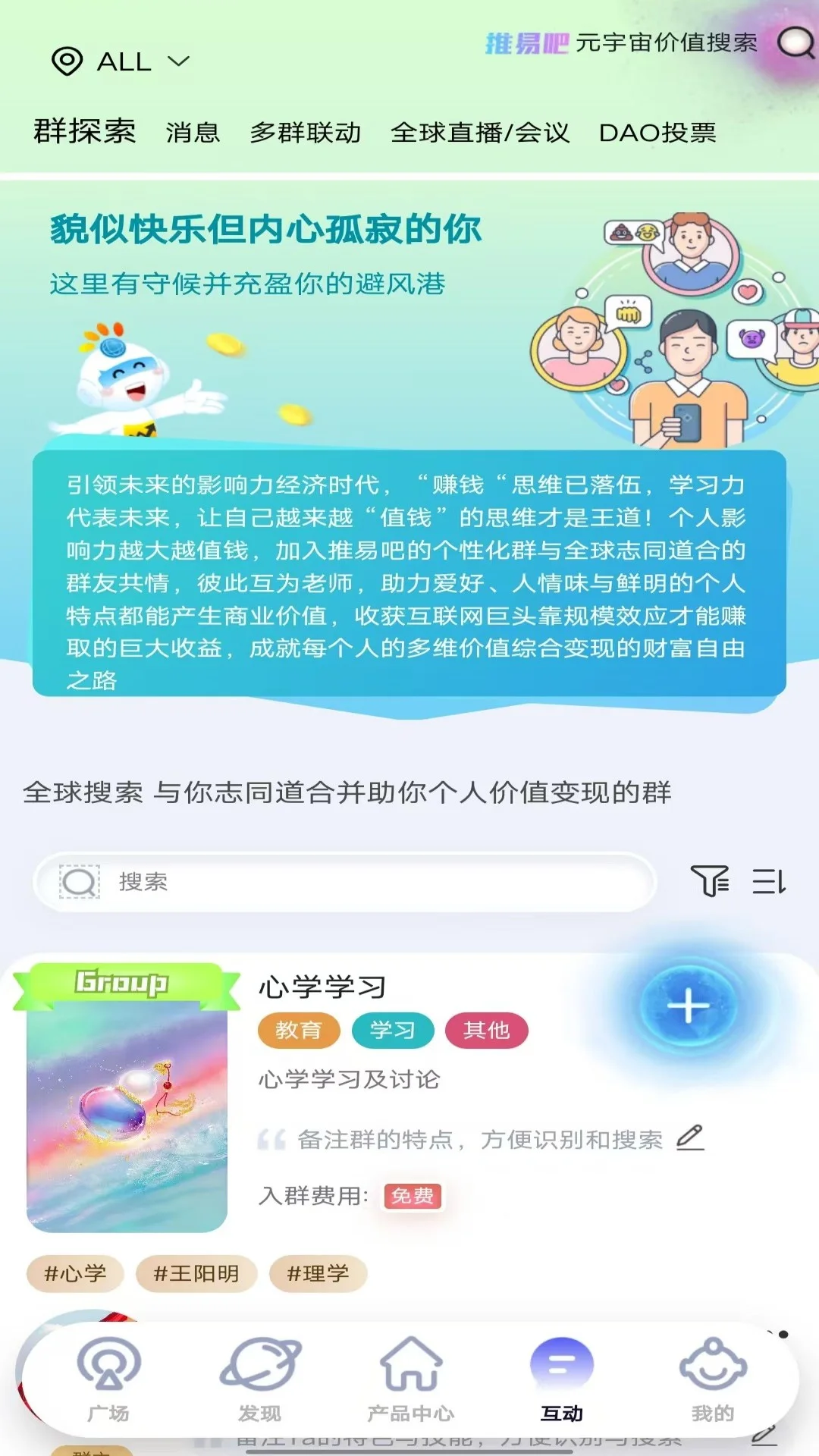Select the highlighted 互动 icon

click(560, 1363)
